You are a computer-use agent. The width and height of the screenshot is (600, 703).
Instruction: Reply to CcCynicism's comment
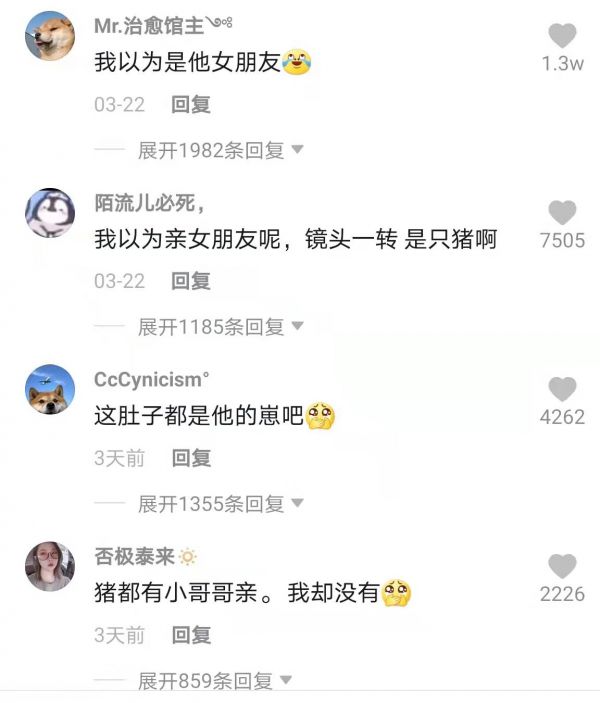click(191, 458)
